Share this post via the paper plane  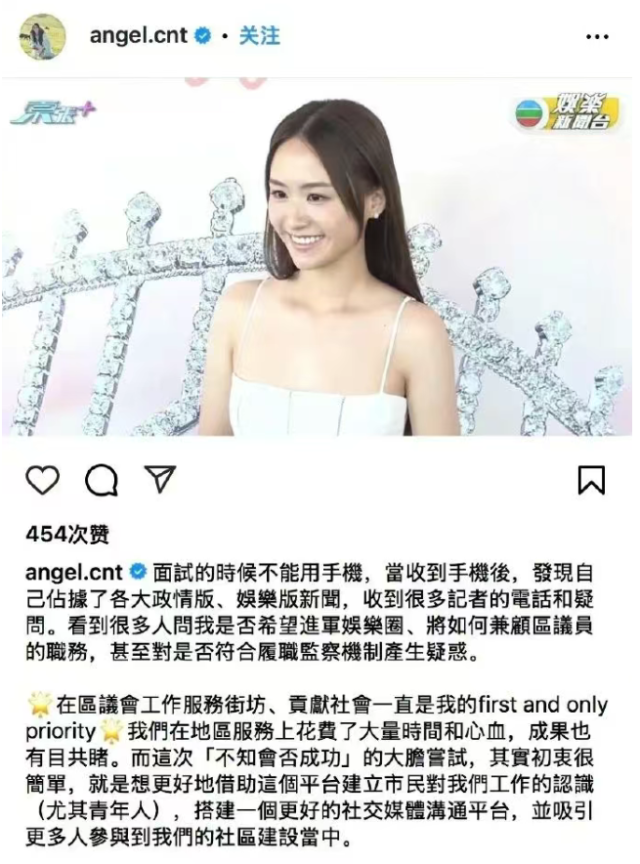click(x=160, y=480)
